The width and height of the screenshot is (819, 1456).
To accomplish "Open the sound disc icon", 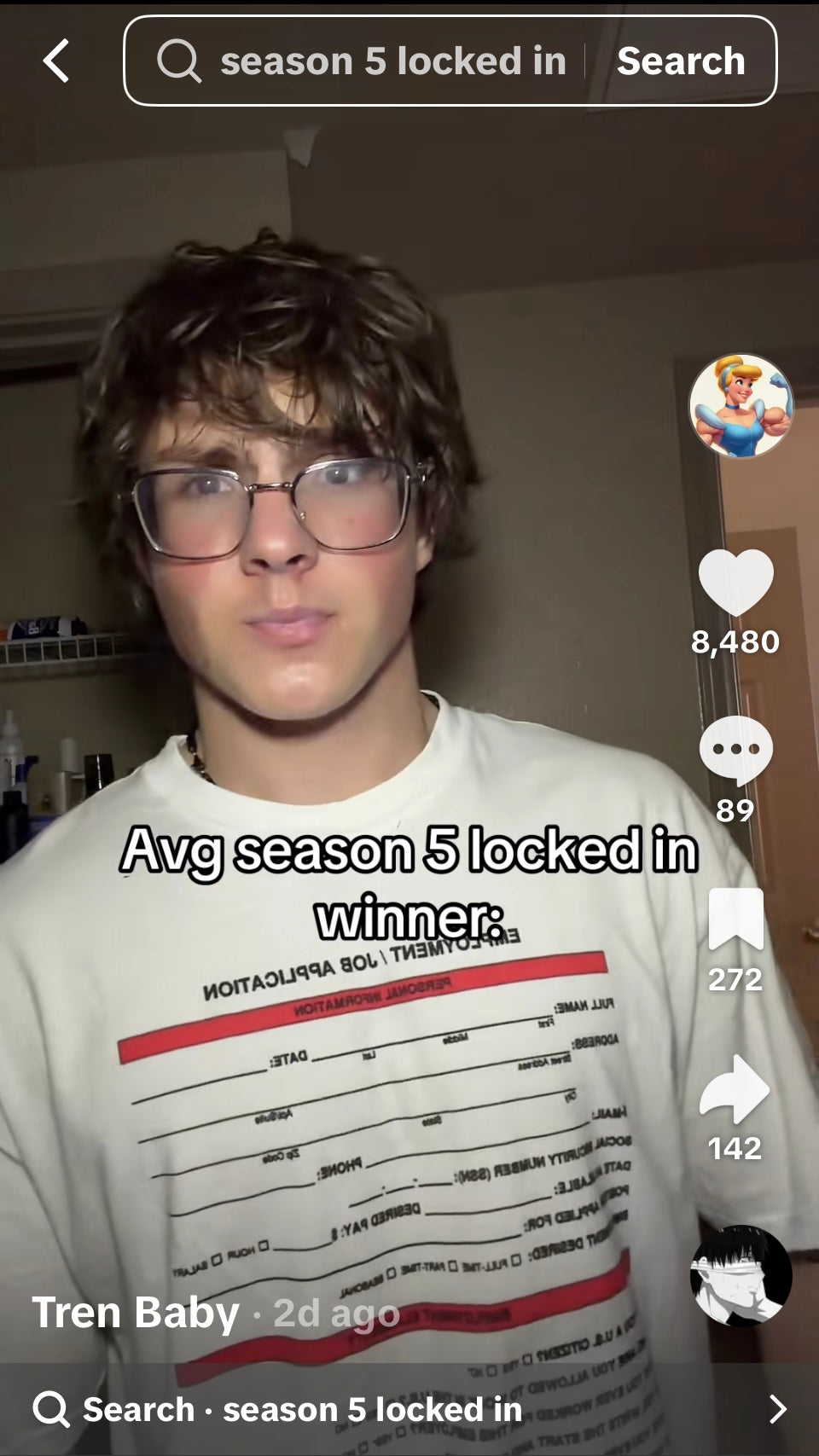I will (x=741, y=1276).
